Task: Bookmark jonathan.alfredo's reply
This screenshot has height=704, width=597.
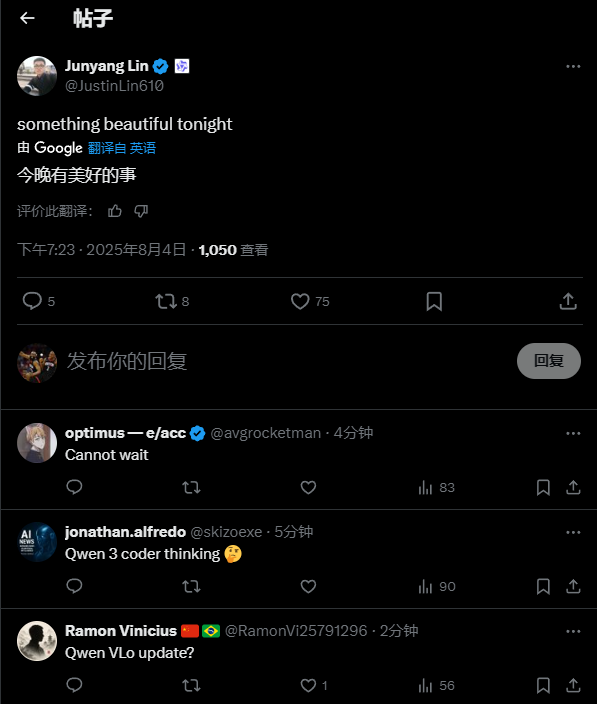Action: [543, 586]
